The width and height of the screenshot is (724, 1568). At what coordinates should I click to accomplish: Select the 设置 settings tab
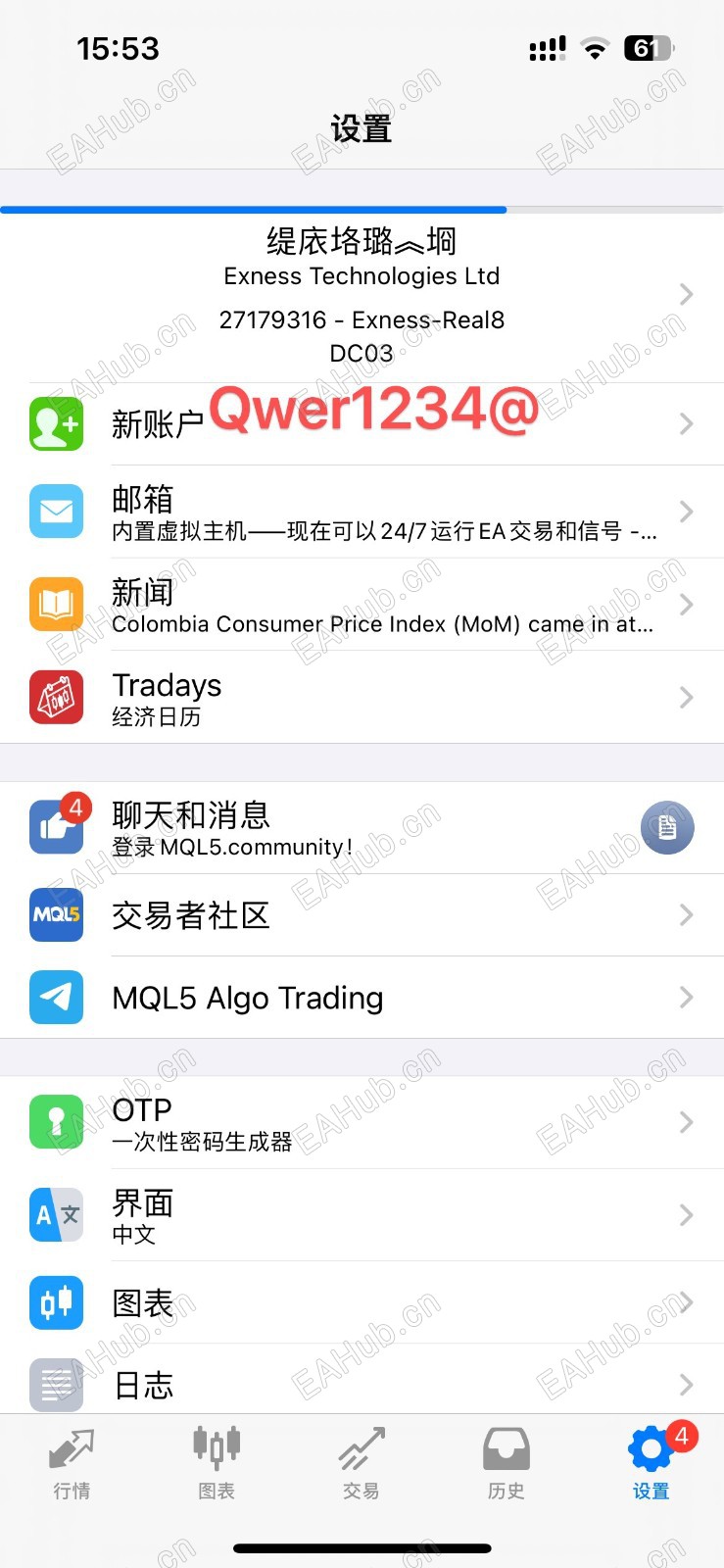coord(652,1463)
